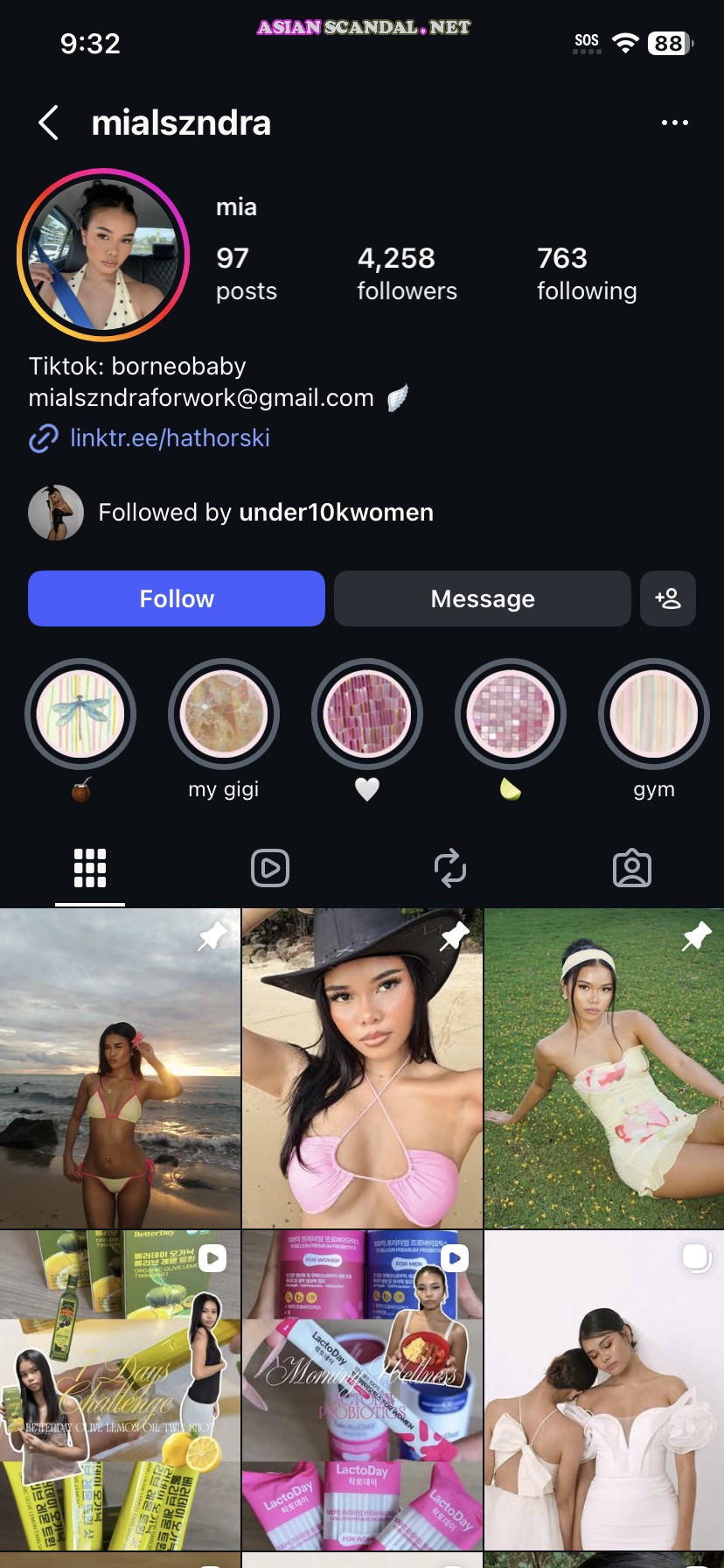724x1568 pixels.
Task: View the list of 4,258 followers
Action: tap(407, 273)
